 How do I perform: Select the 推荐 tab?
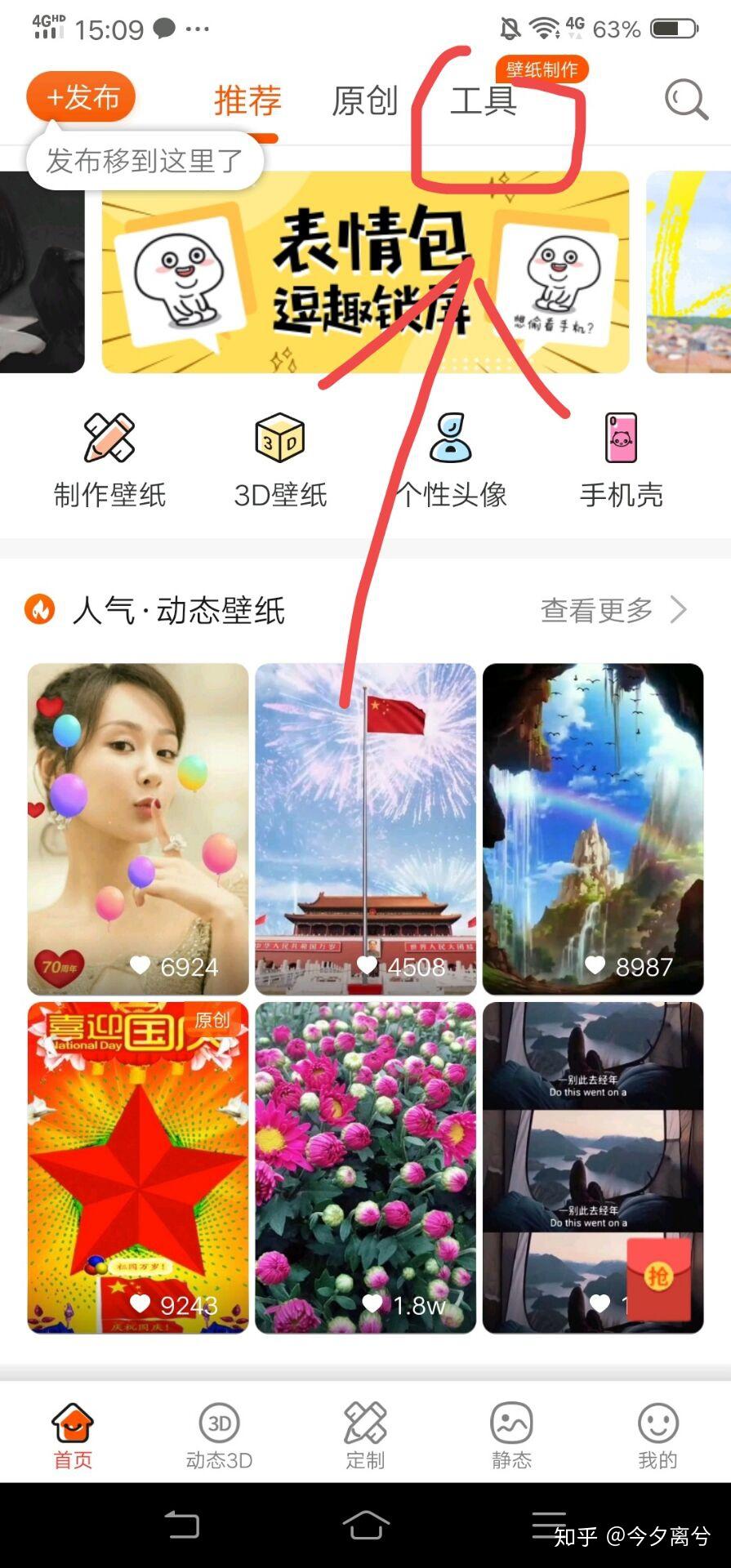[247, 101]
